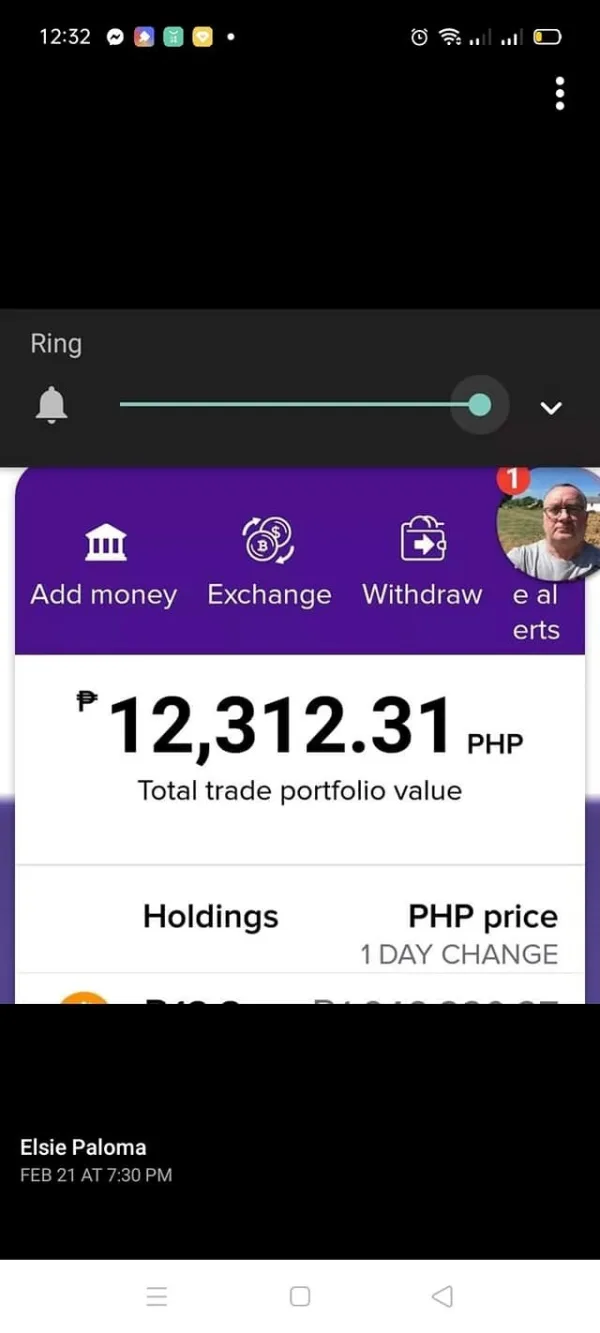
Task: Go back using the system back button
Action: point(442,1297)
